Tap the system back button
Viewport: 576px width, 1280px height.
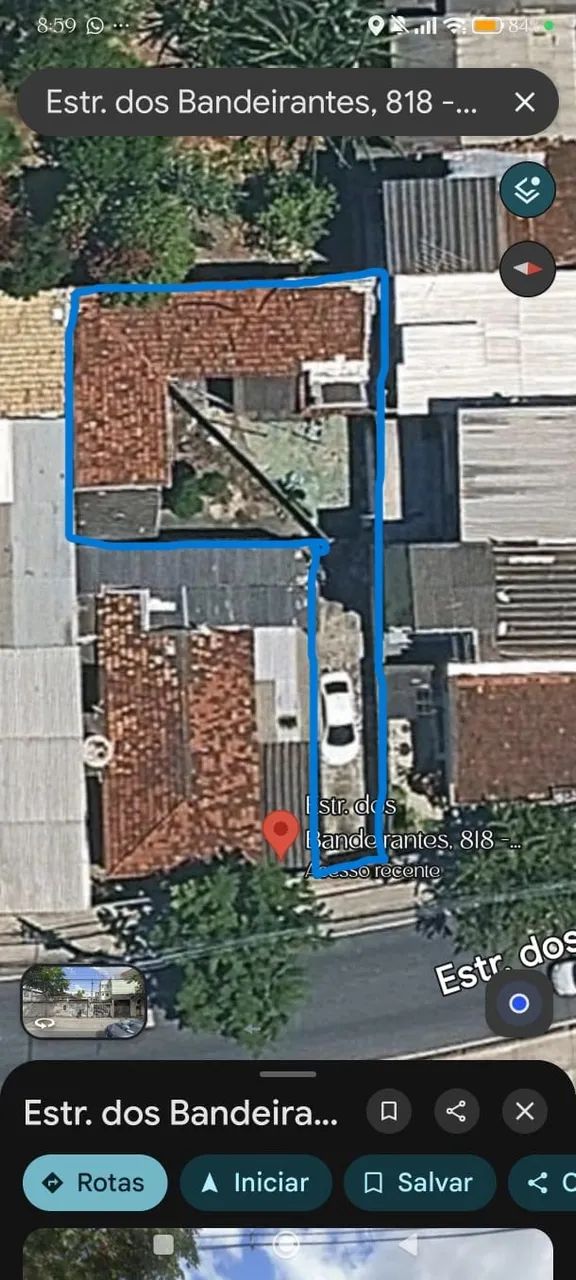(x=408, y=1245)
